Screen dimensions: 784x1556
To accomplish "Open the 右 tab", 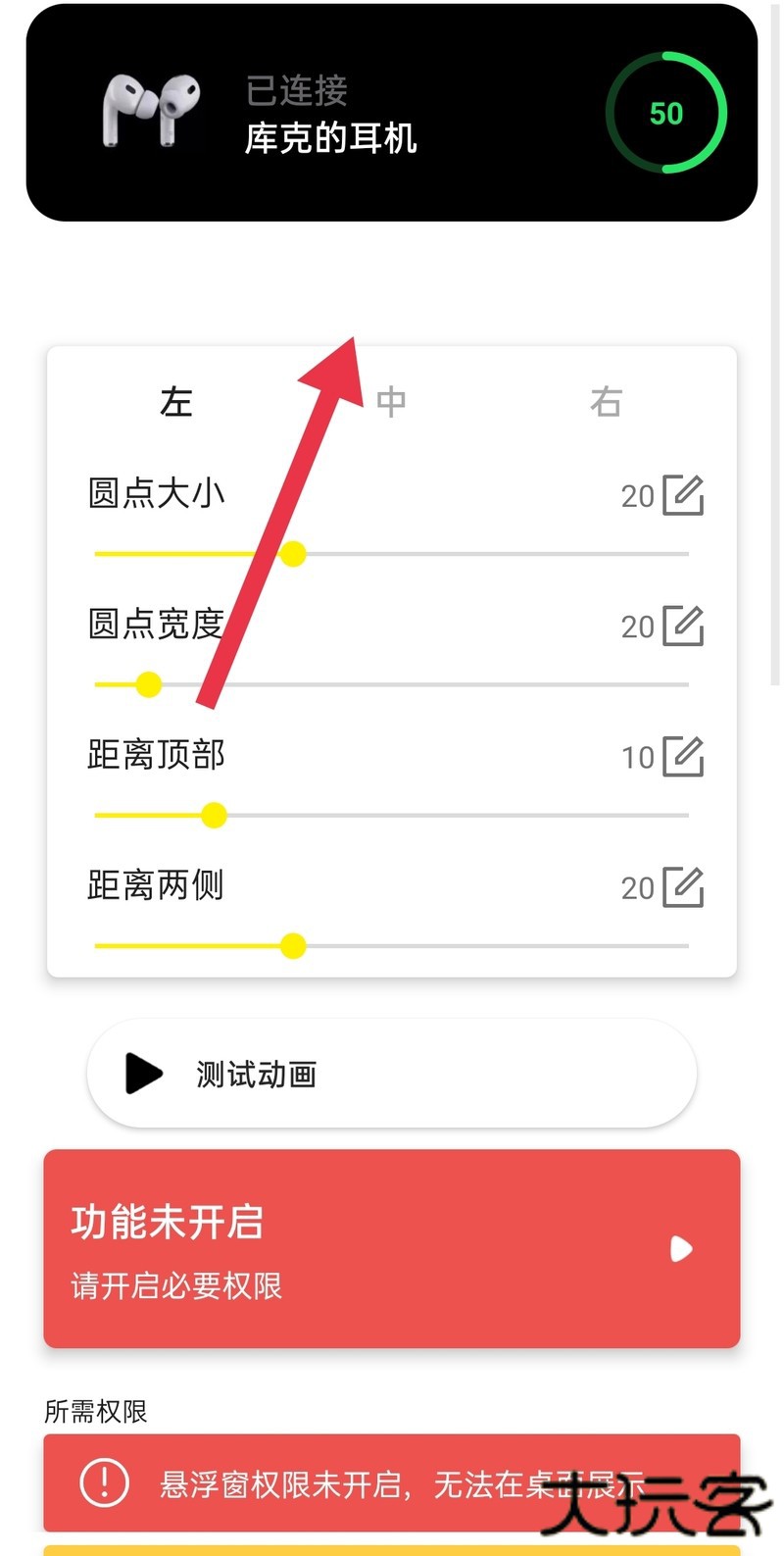I will click(x=605, y=402).
